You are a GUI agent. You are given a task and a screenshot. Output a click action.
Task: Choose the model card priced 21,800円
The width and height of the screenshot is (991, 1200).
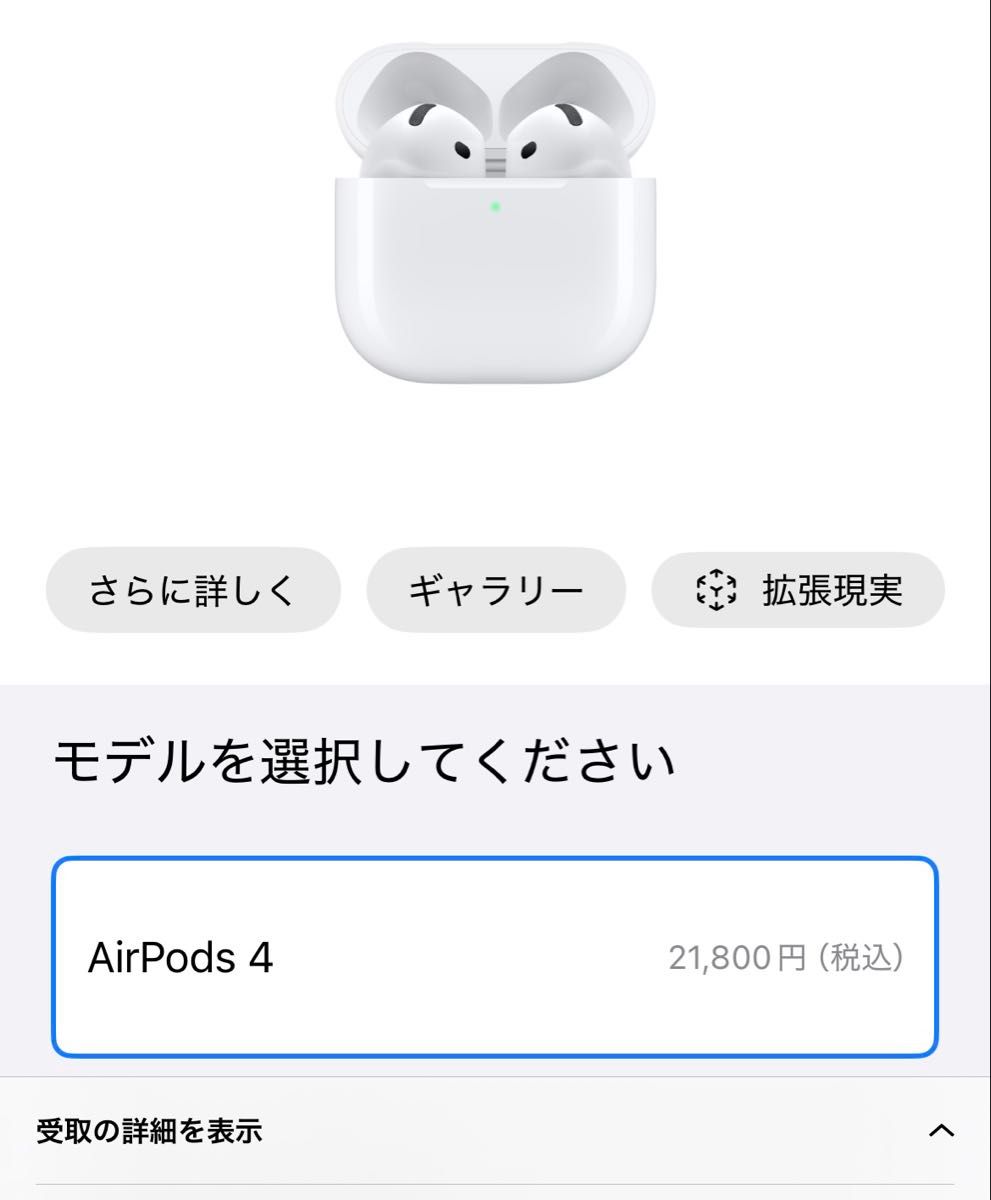pyautogui.click(x=495, y=955)
